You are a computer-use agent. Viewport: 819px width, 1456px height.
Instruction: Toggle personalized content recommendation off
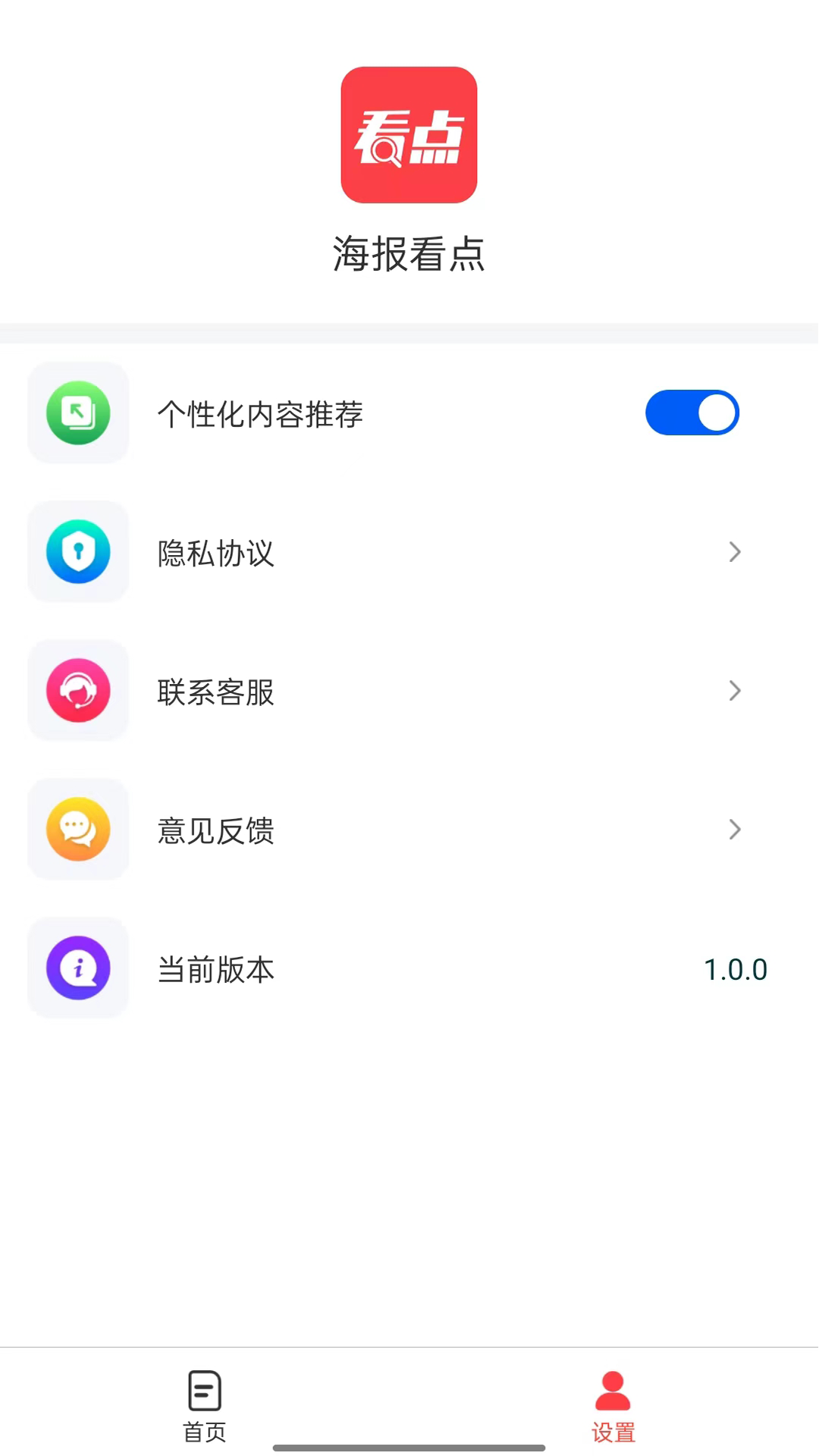692,413
